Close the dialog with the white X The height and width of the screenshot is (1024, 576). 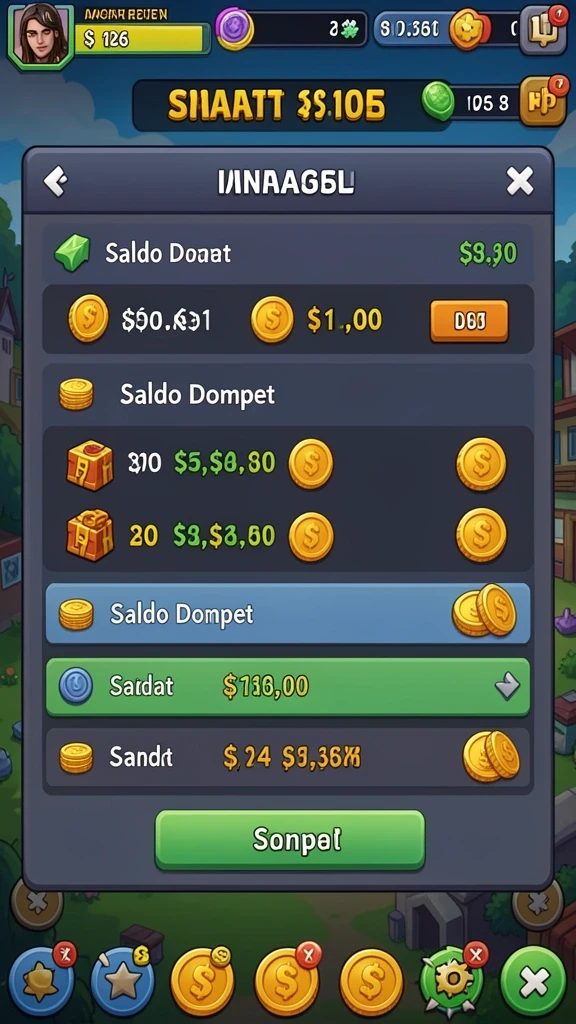[x=520, y=181]
